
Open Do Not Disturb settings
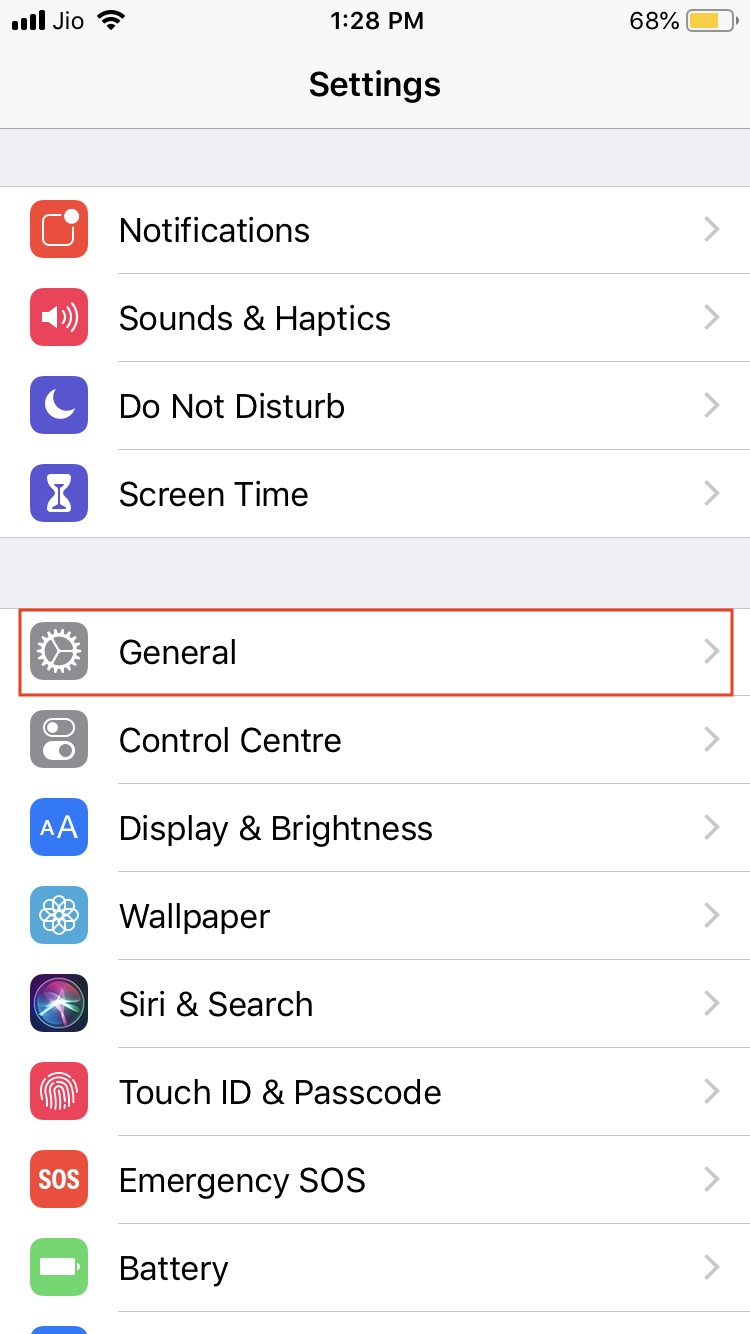point(375,406)
